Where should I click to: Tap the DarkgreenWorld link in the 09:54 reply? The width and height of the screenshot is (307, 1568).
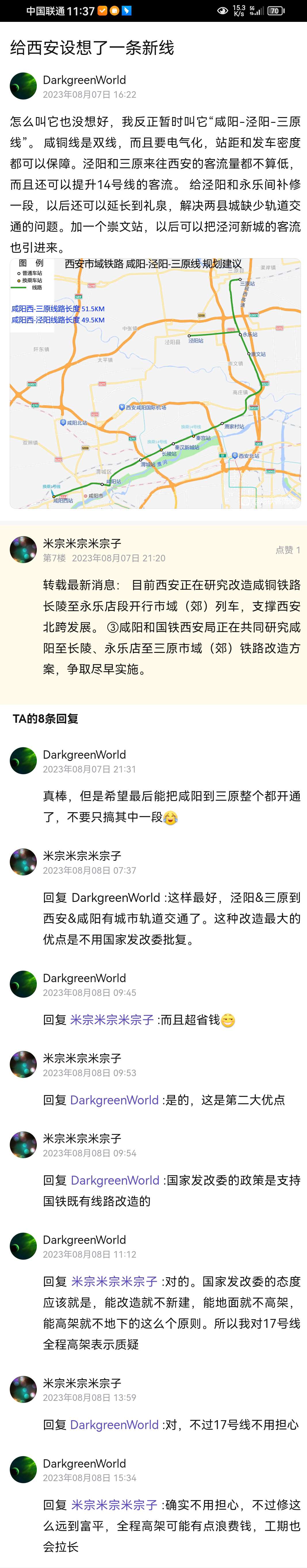[115, 1180]
